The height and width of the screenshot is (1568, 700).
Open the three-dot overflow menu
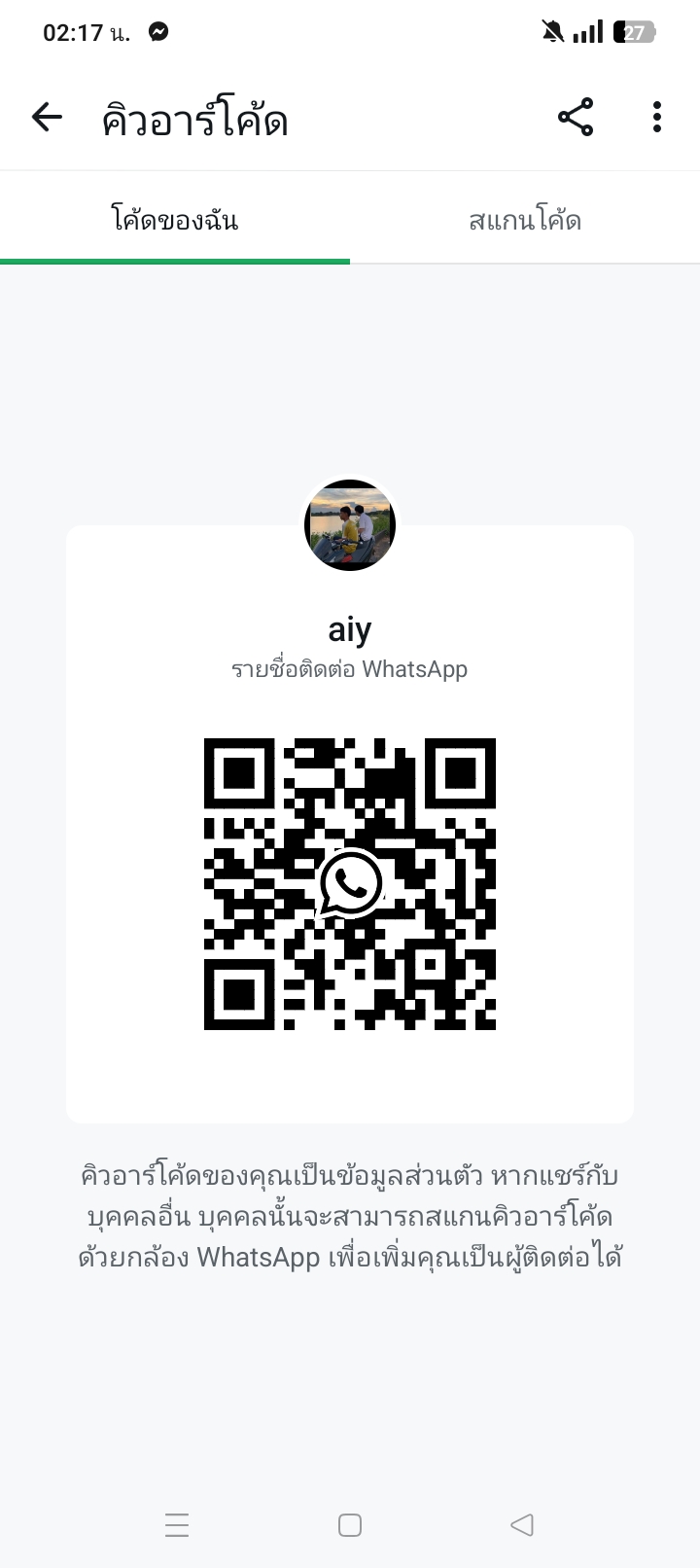click(657, 118)
